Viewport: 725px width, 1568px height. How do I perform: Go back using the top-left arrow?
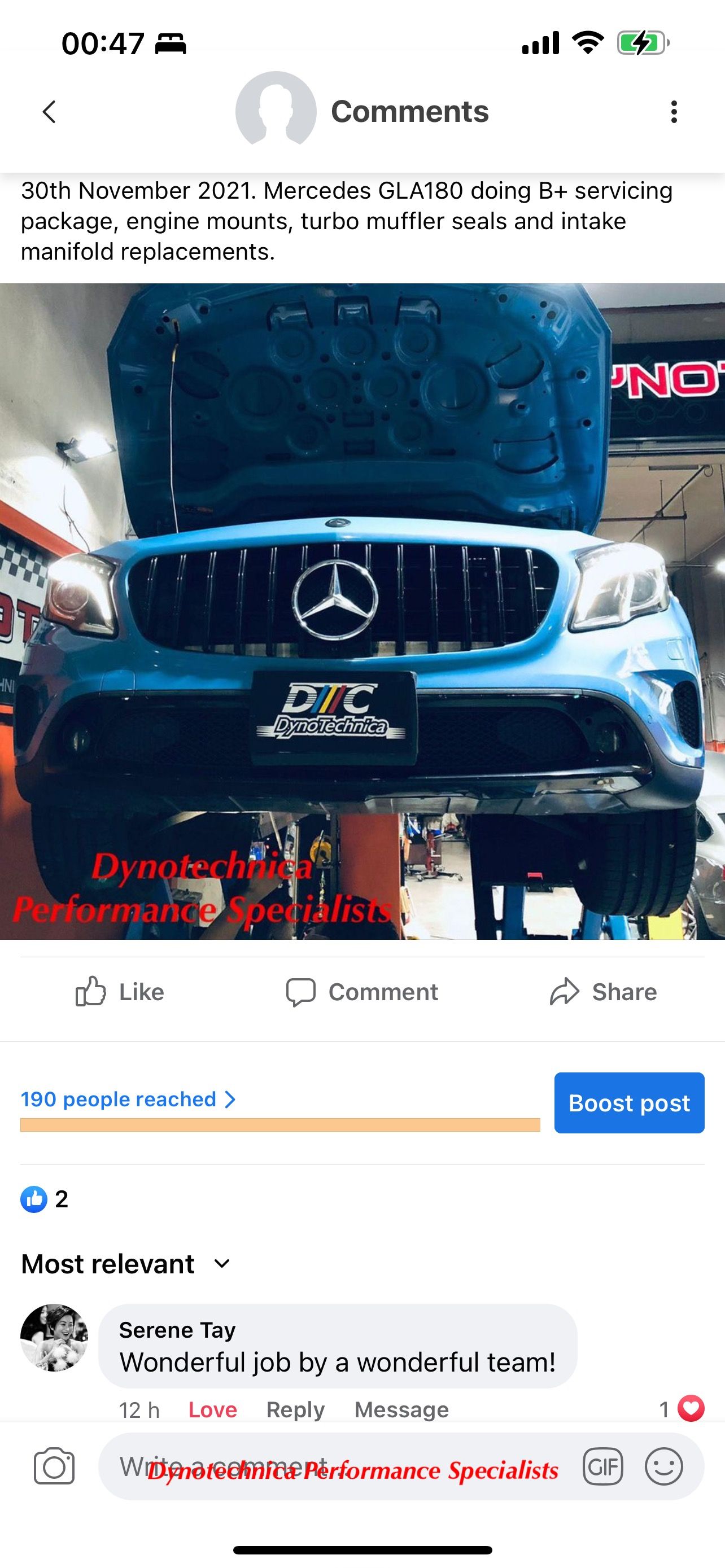[49, 112]
